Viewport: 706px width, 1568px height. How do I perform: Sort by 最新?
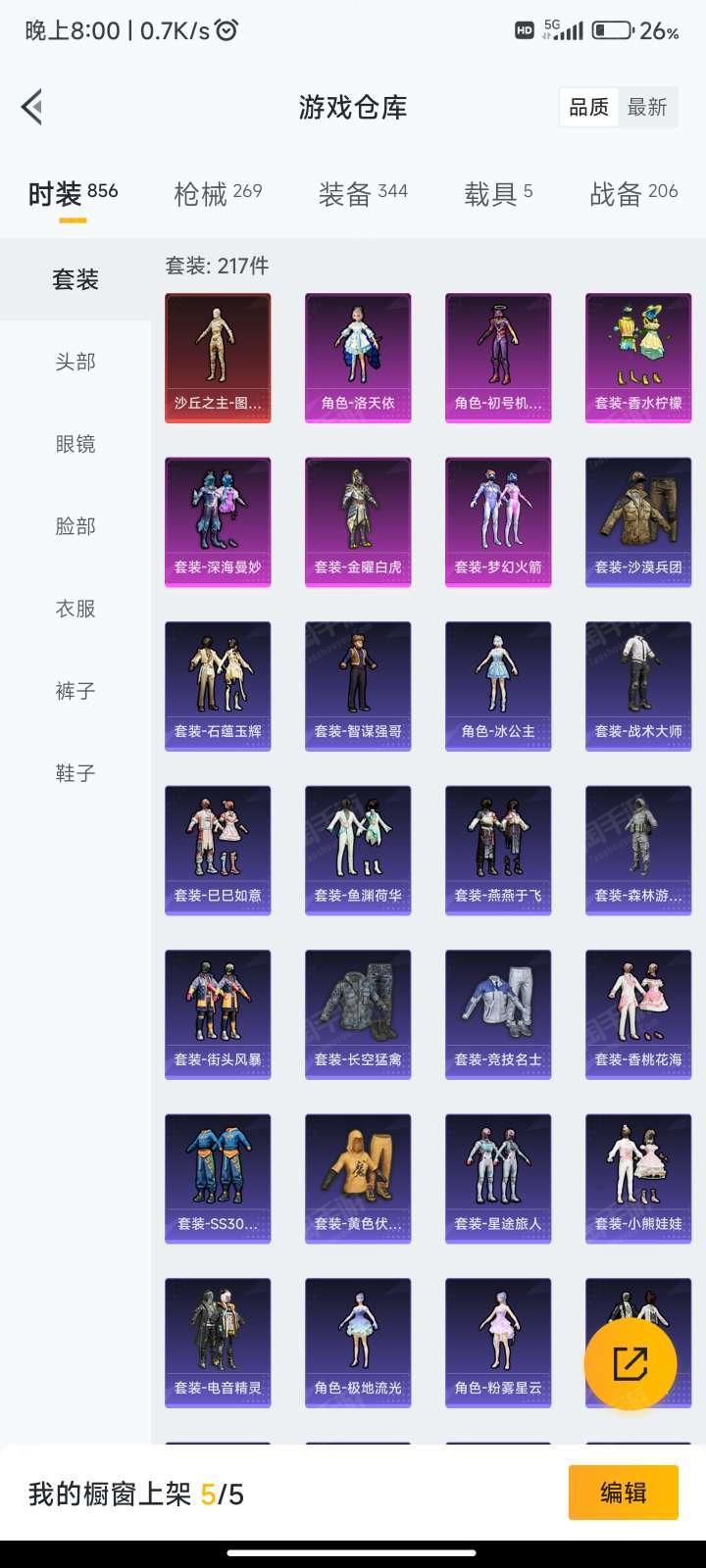pyautogui.click(x=647, y=107)
